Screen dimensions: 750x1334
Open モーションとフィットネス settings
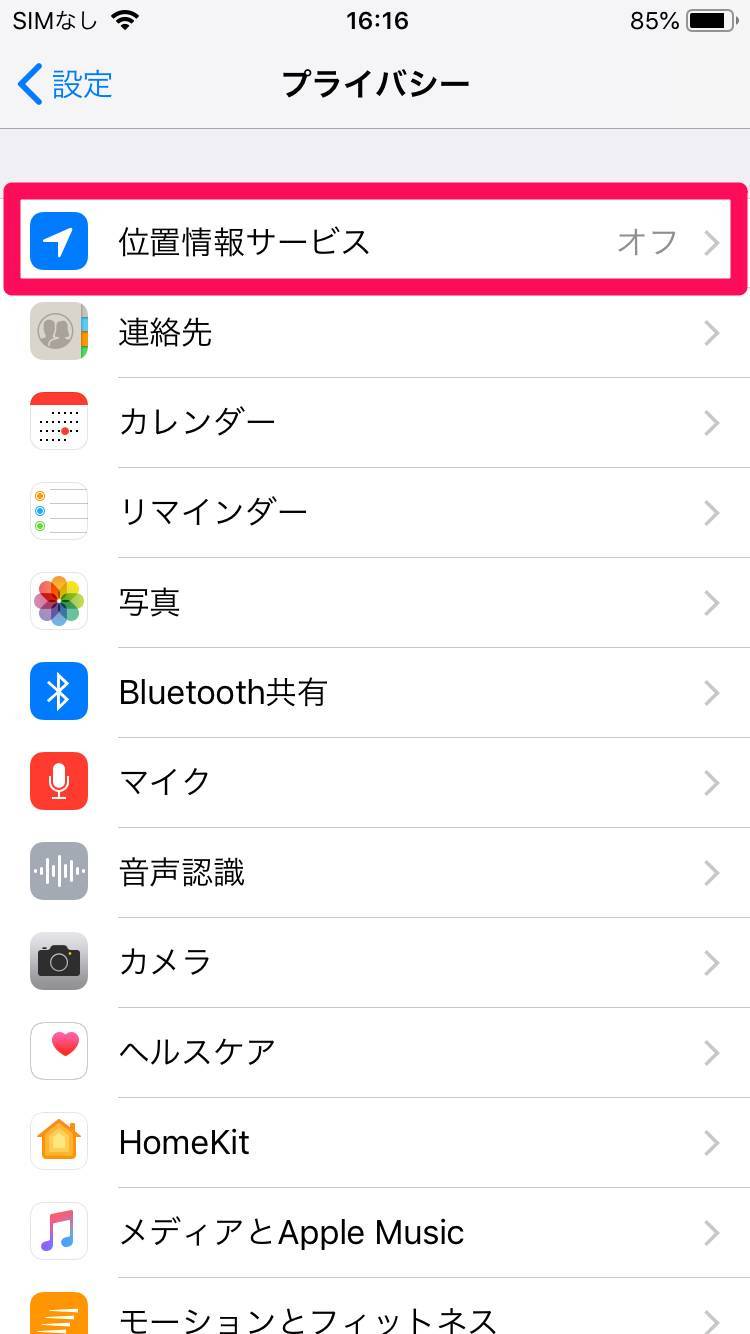[x=375, y=1306]
